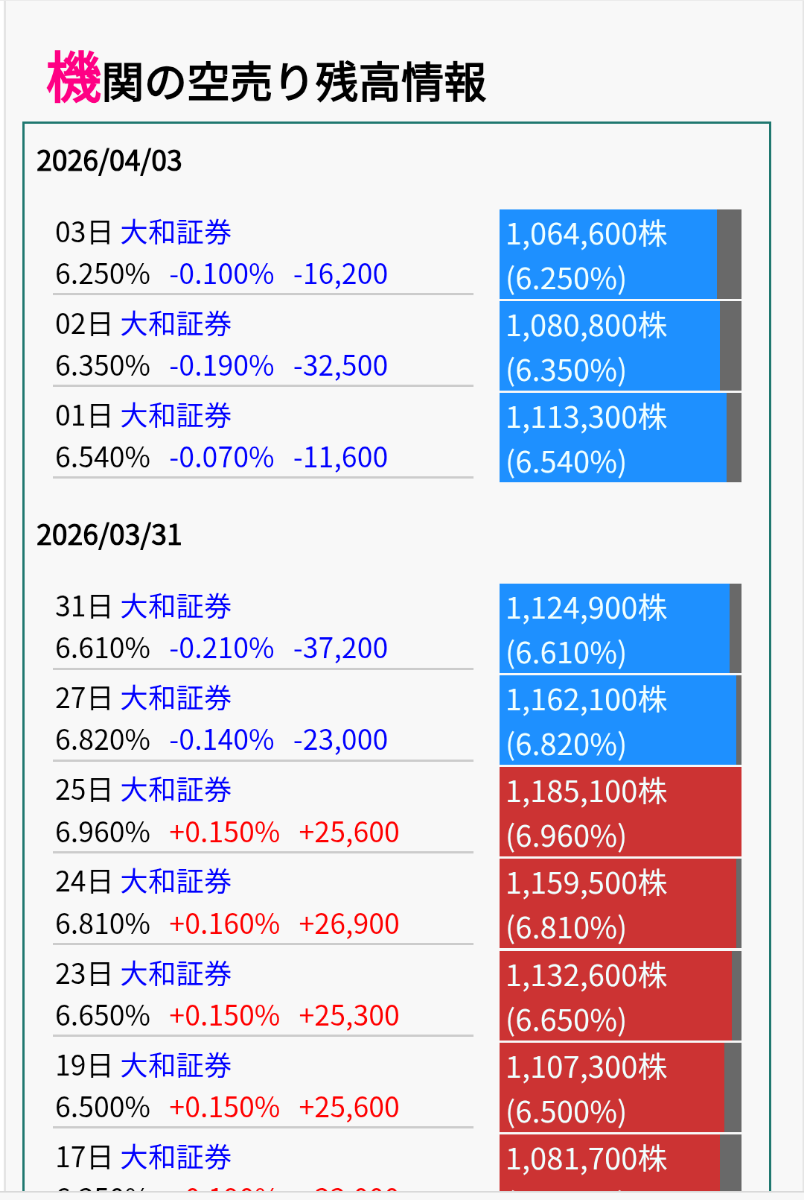
Task: Open the 大和証券 link for the 19日 row
Action: tap(175, 1066)
